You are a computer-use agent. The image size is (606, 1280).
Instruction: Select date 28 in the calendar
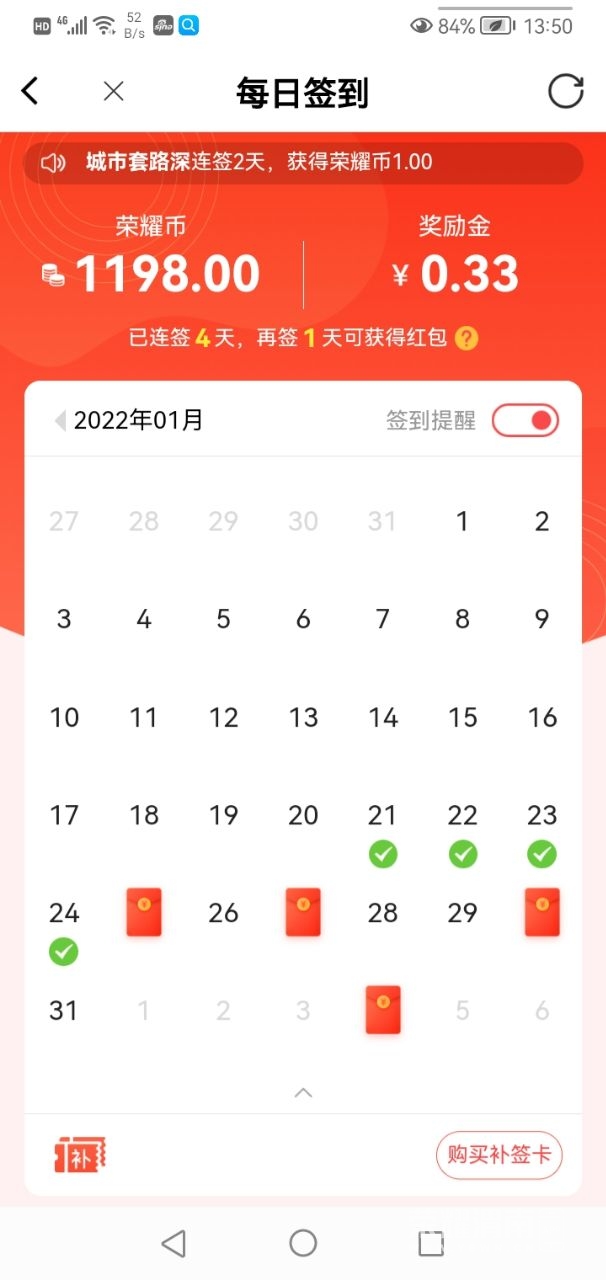point(383,912)
